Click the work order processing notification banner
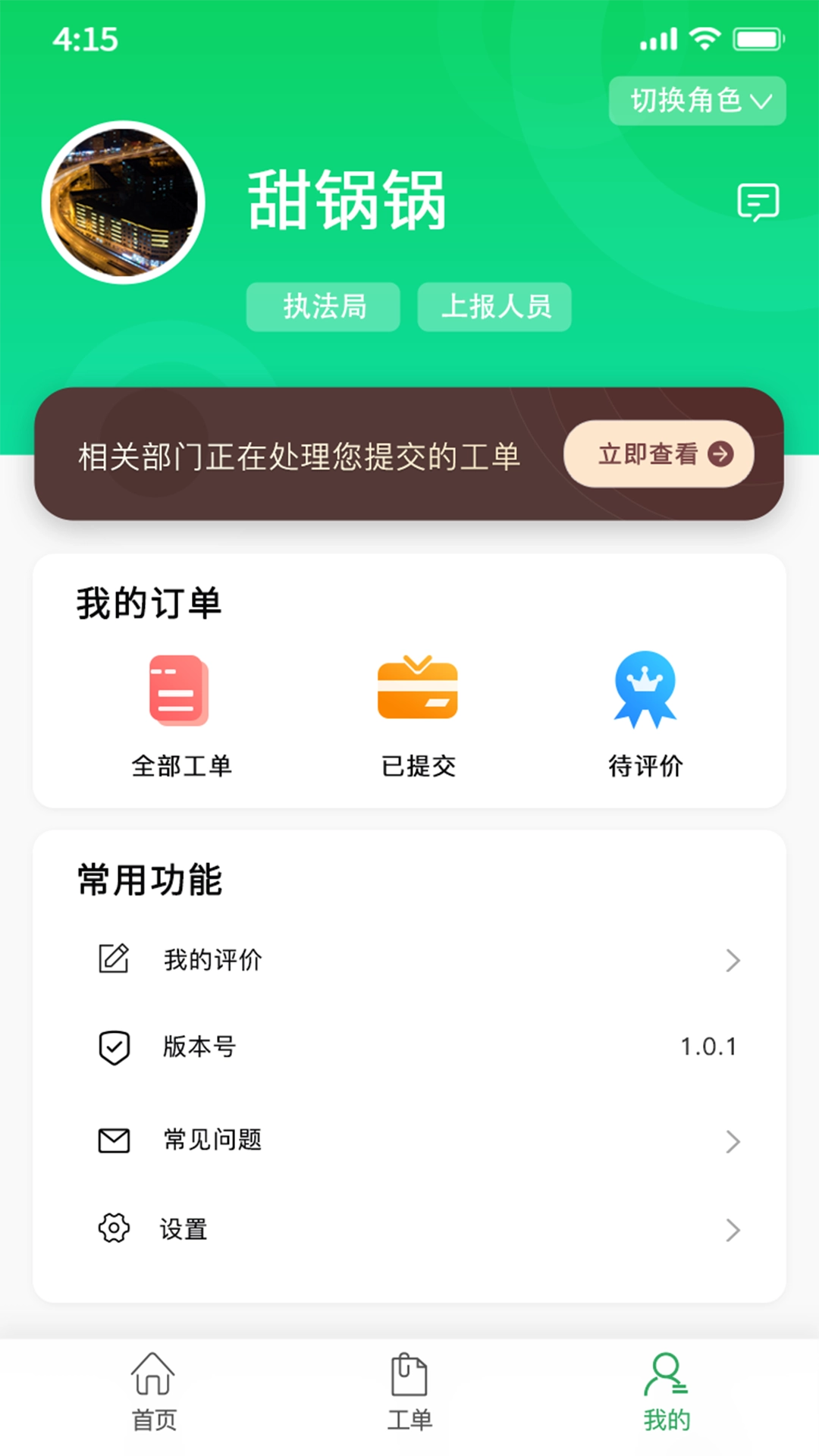 (300, 453)
